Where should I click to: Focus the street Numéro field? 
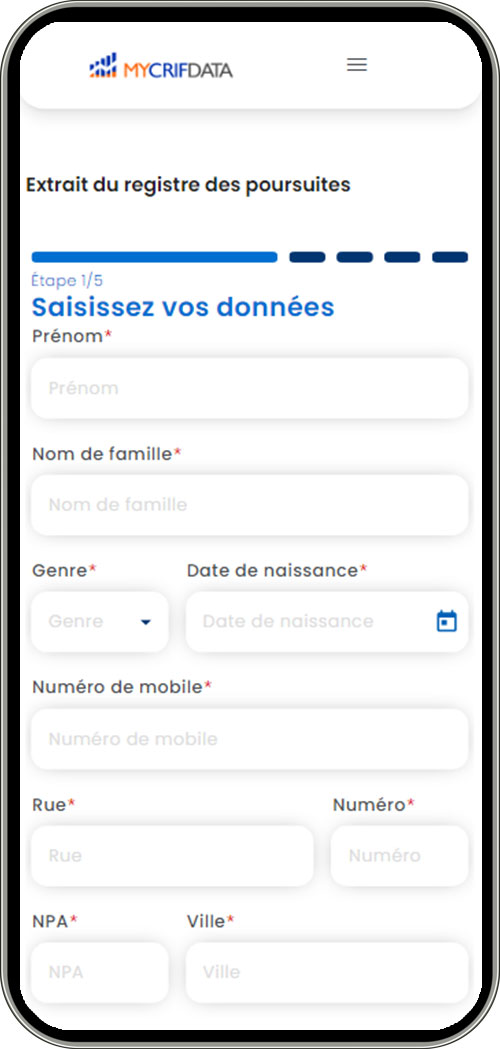pos(400,856)
